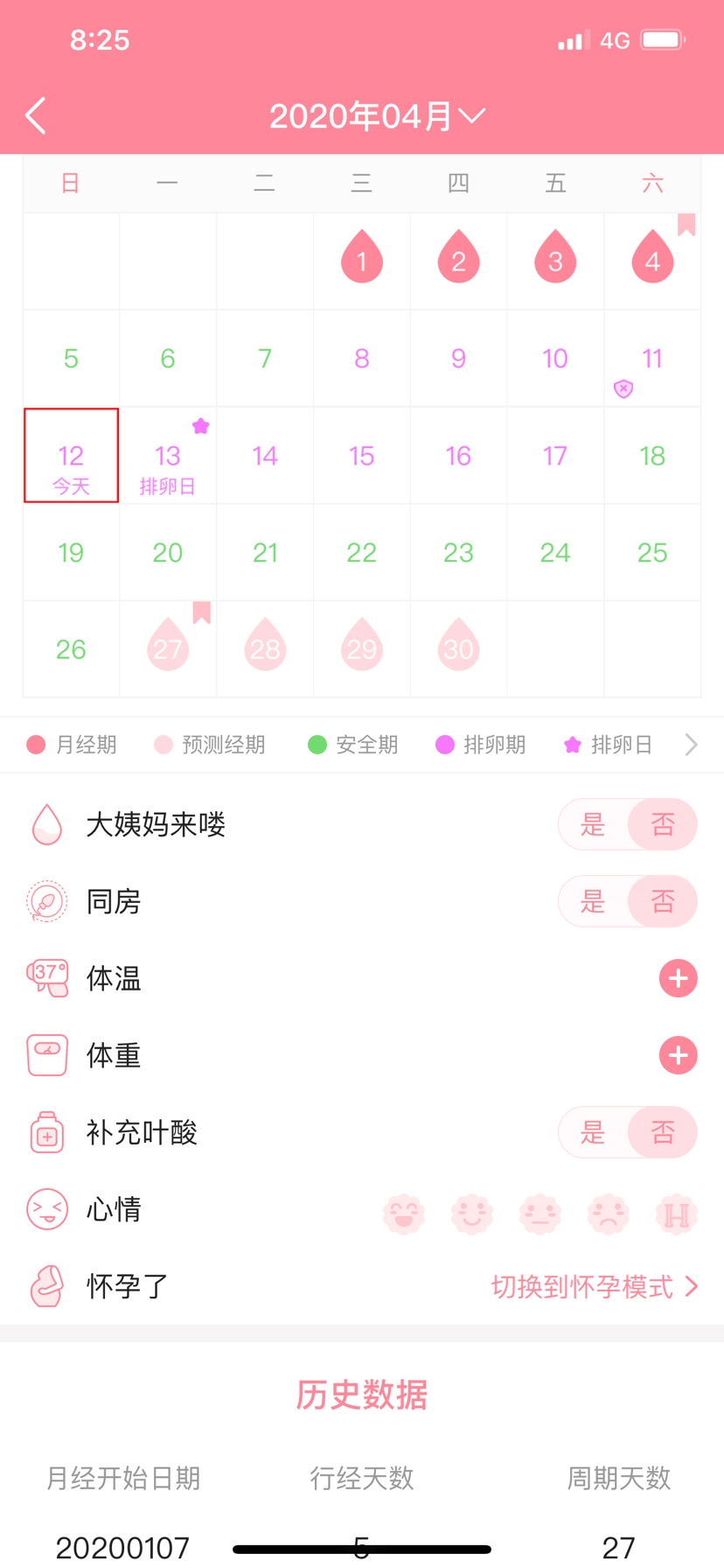
Task: Select calendar date 27
Action: [168, 649]
